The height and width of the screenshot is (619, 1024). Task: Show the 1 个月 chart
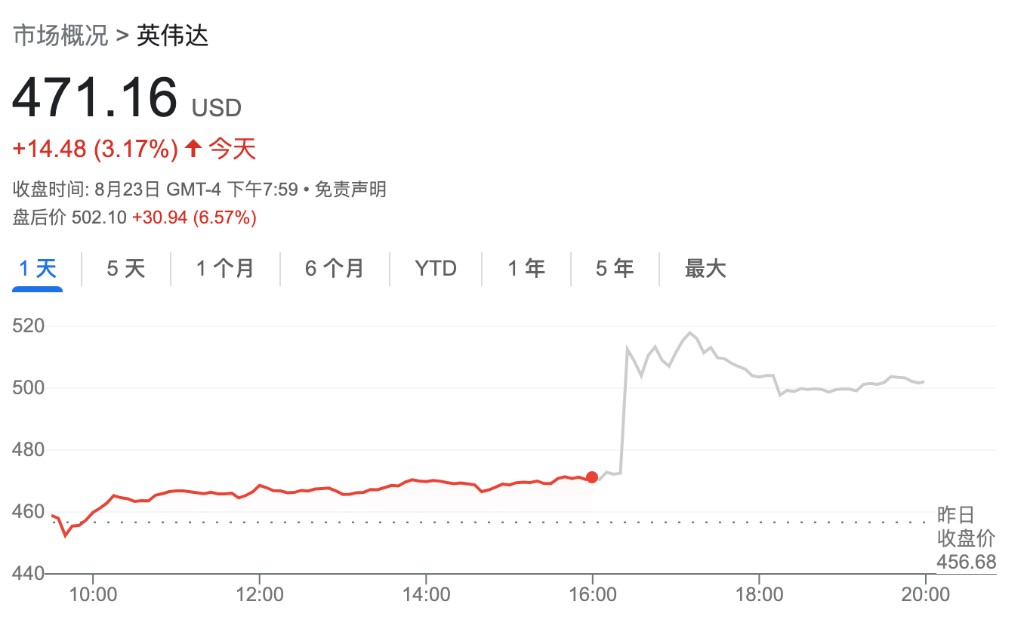point(225,268)
